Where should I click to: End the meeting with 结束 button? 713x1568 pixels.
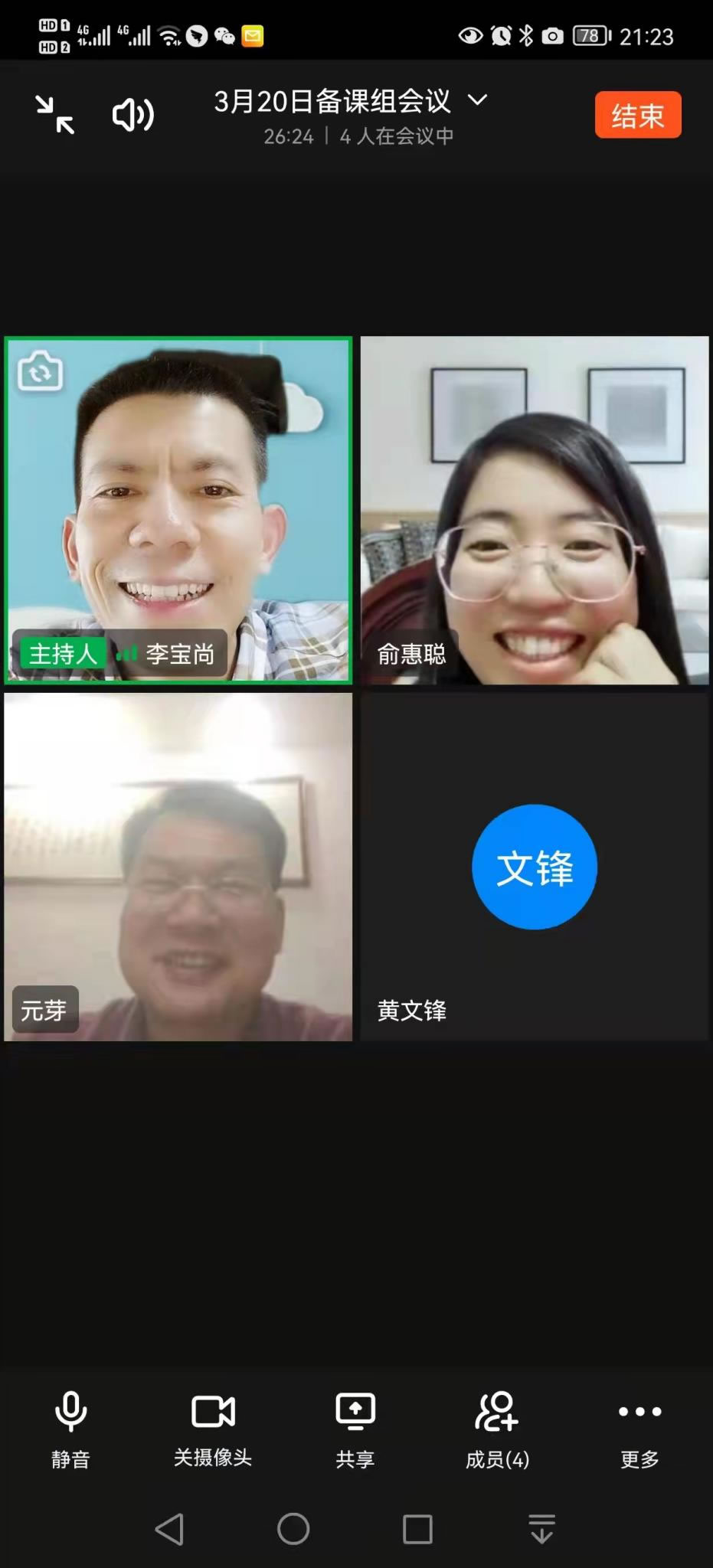[637, 115]
